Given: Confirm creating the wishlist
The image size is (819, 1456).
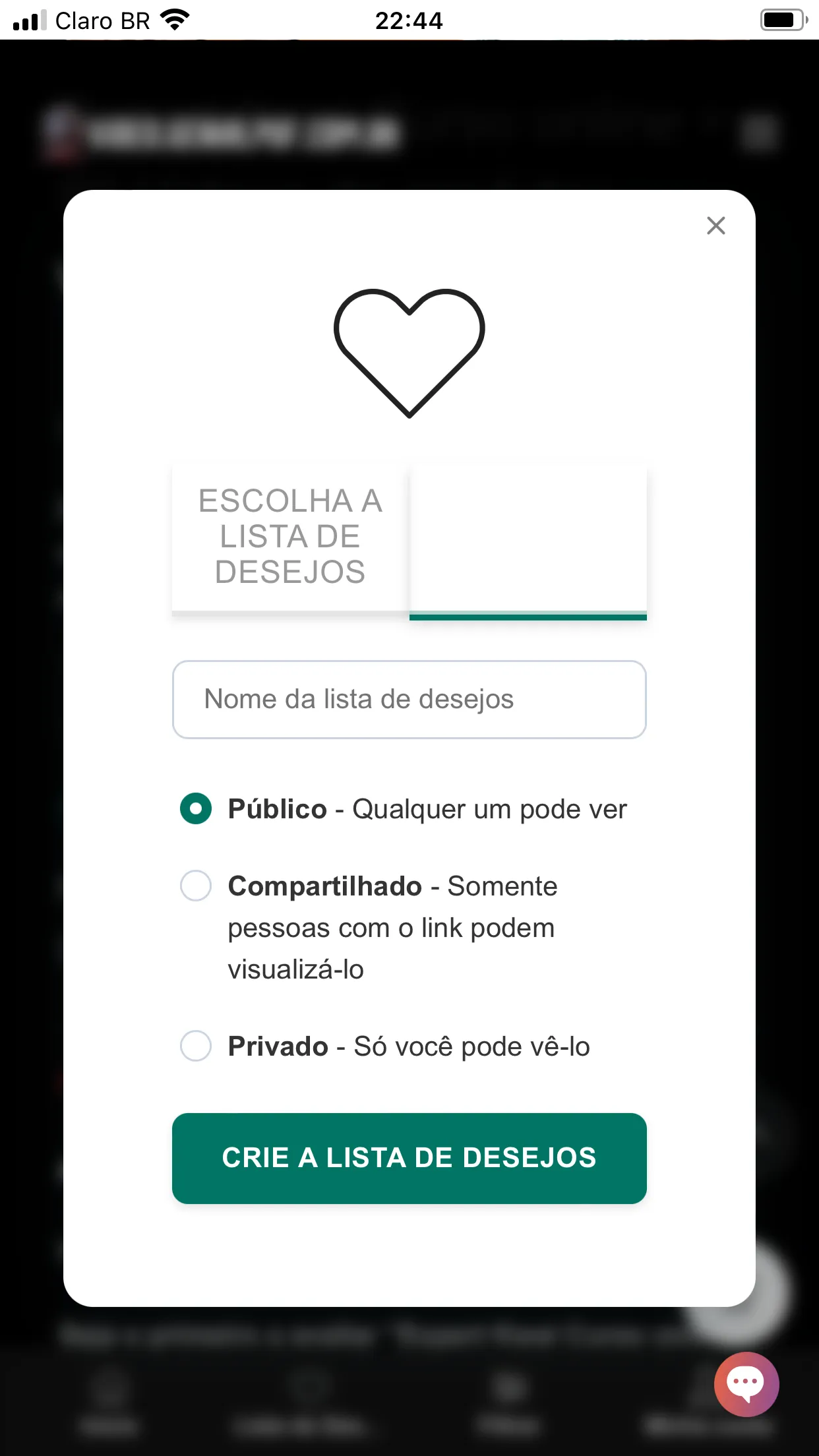Looking at the screenshot, I should [x=409, y=1159].
